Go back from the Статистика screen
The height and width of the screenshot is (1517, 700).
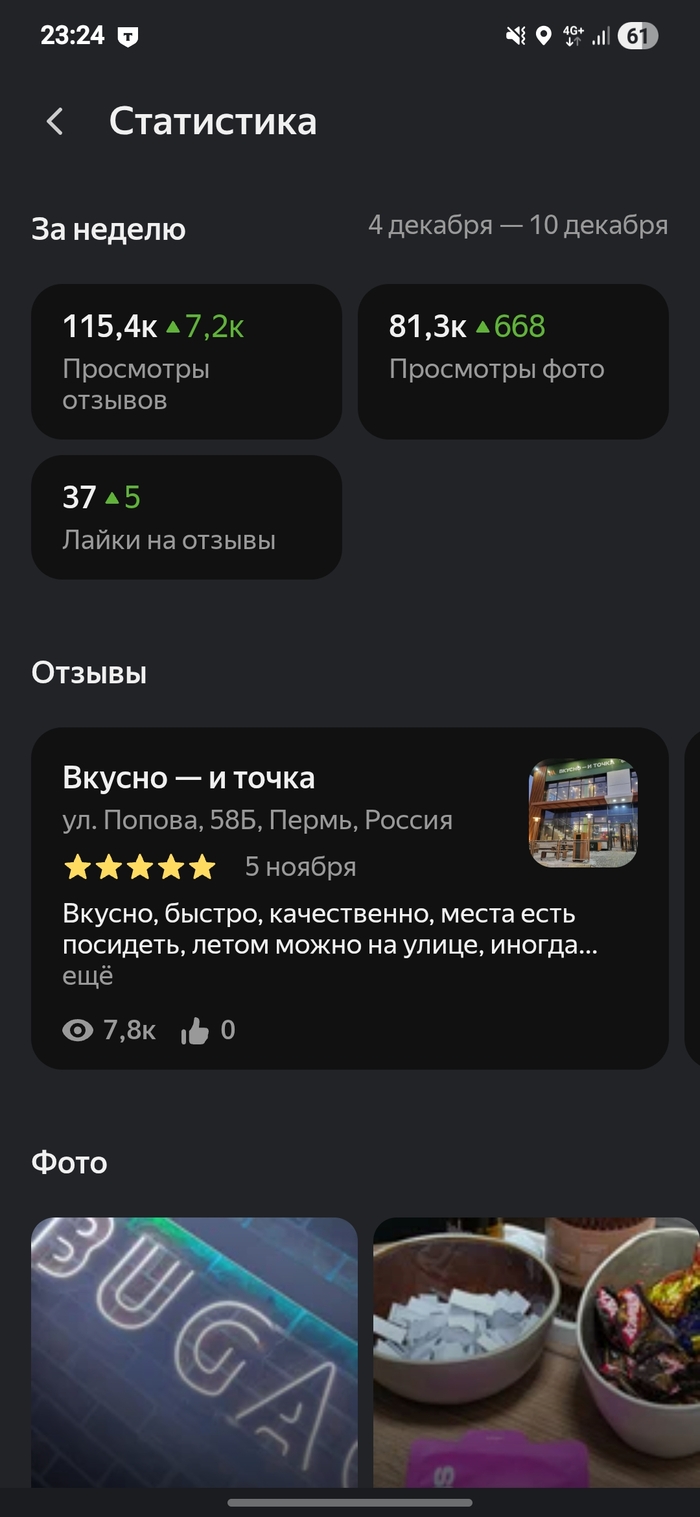(x=55, y=122)
